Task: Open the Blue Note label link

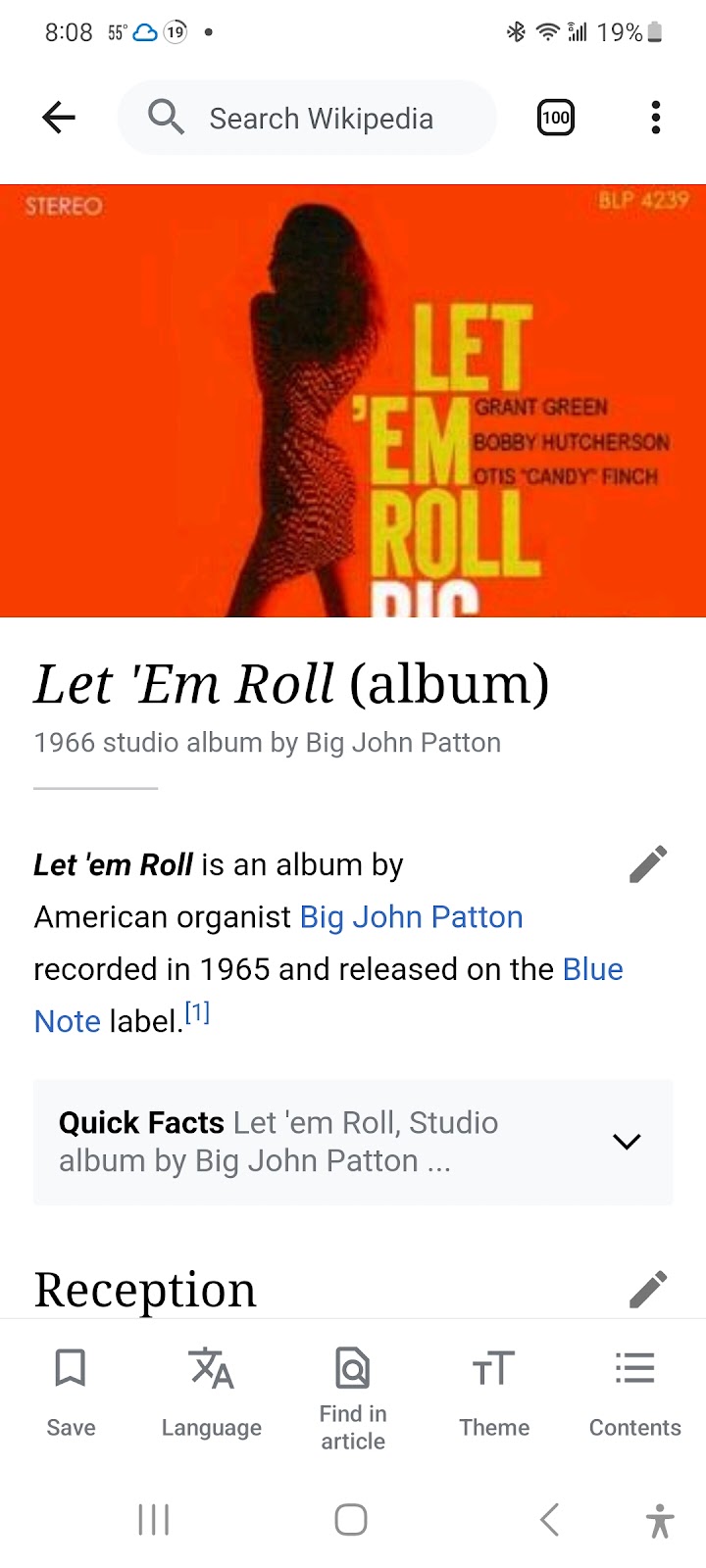Action: tap(592, 969)
